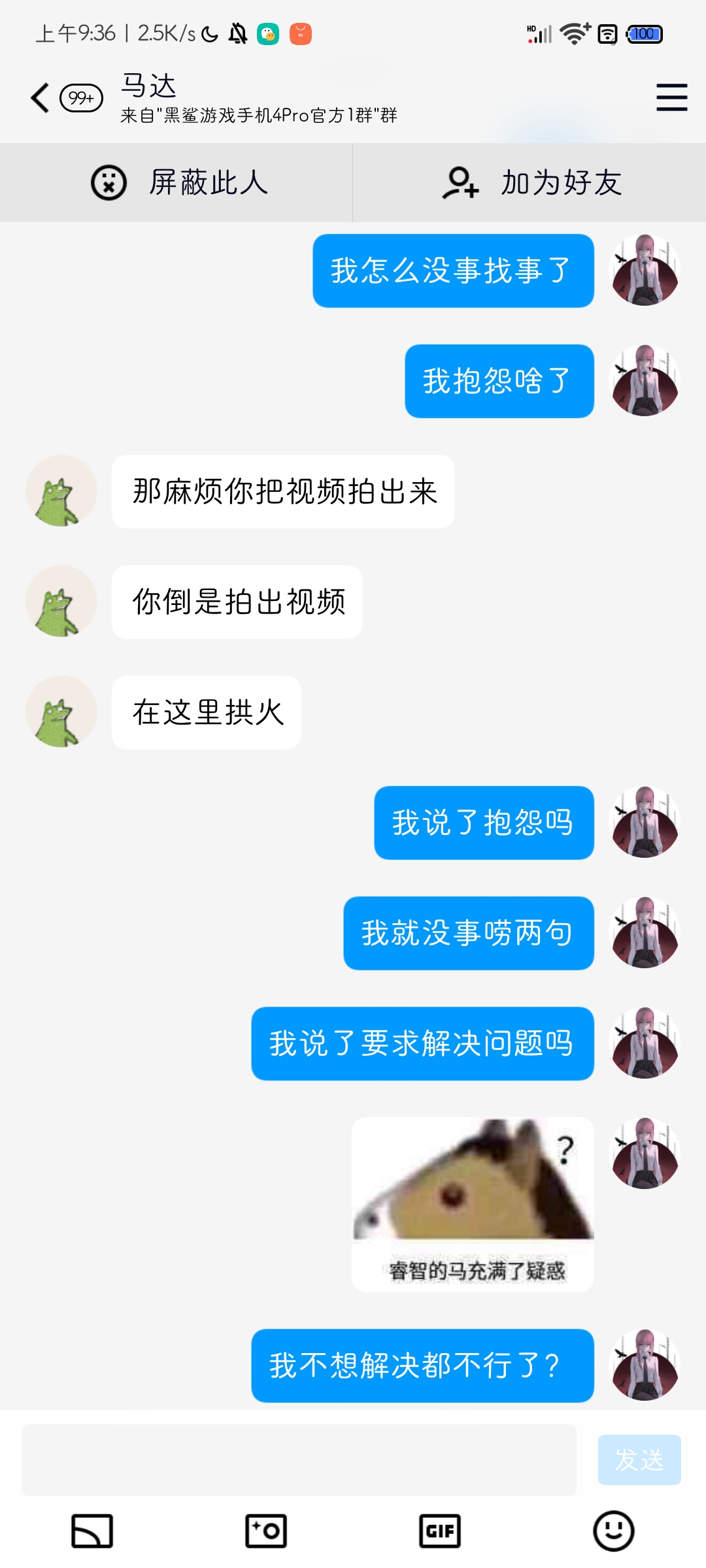The image size is (706, 1568).
Task: Open green dinosaur avatar beside 那麻烦你把视频拍出来
Action: pos(61,491)
